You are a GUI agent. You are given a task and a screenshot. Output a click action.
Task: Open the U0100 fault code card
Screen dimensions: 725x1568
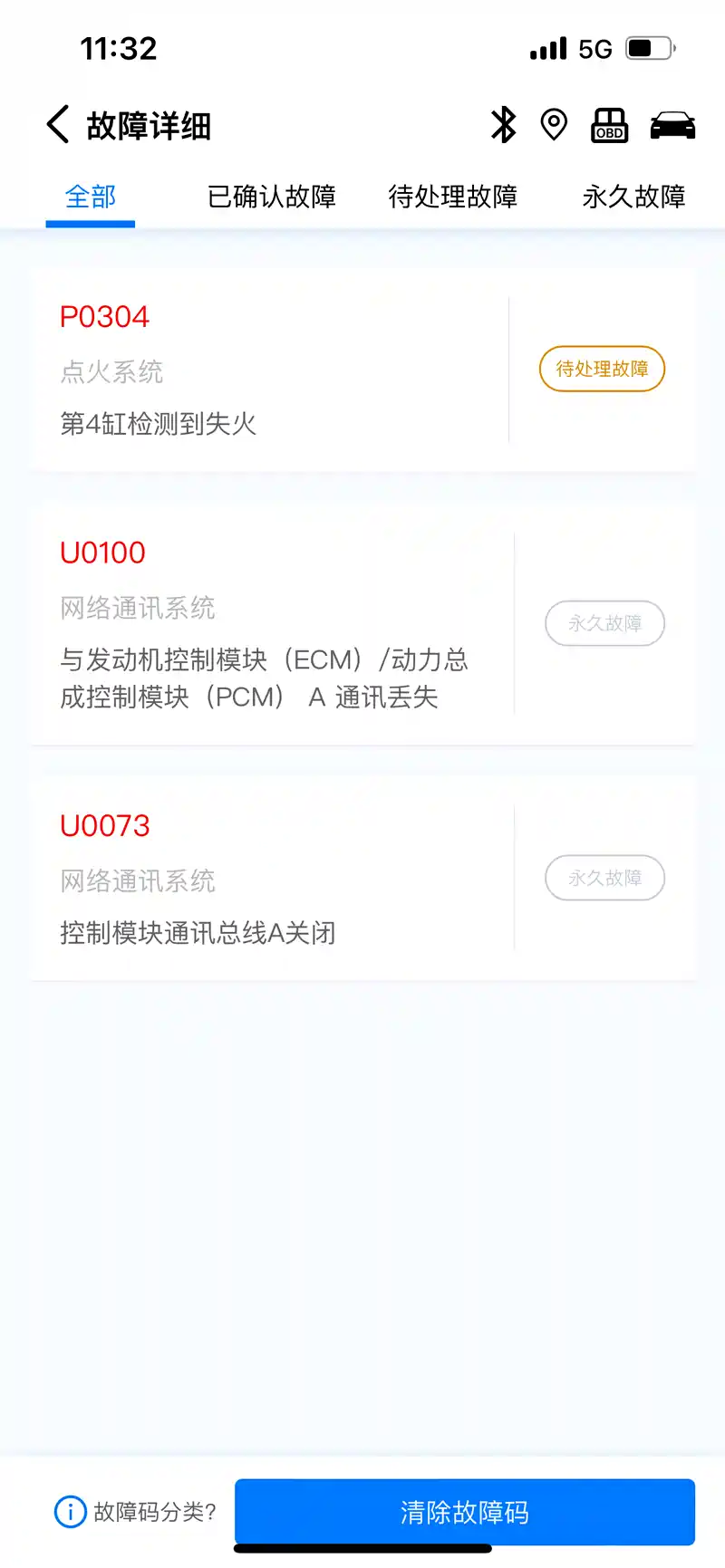tap(272, 624)
